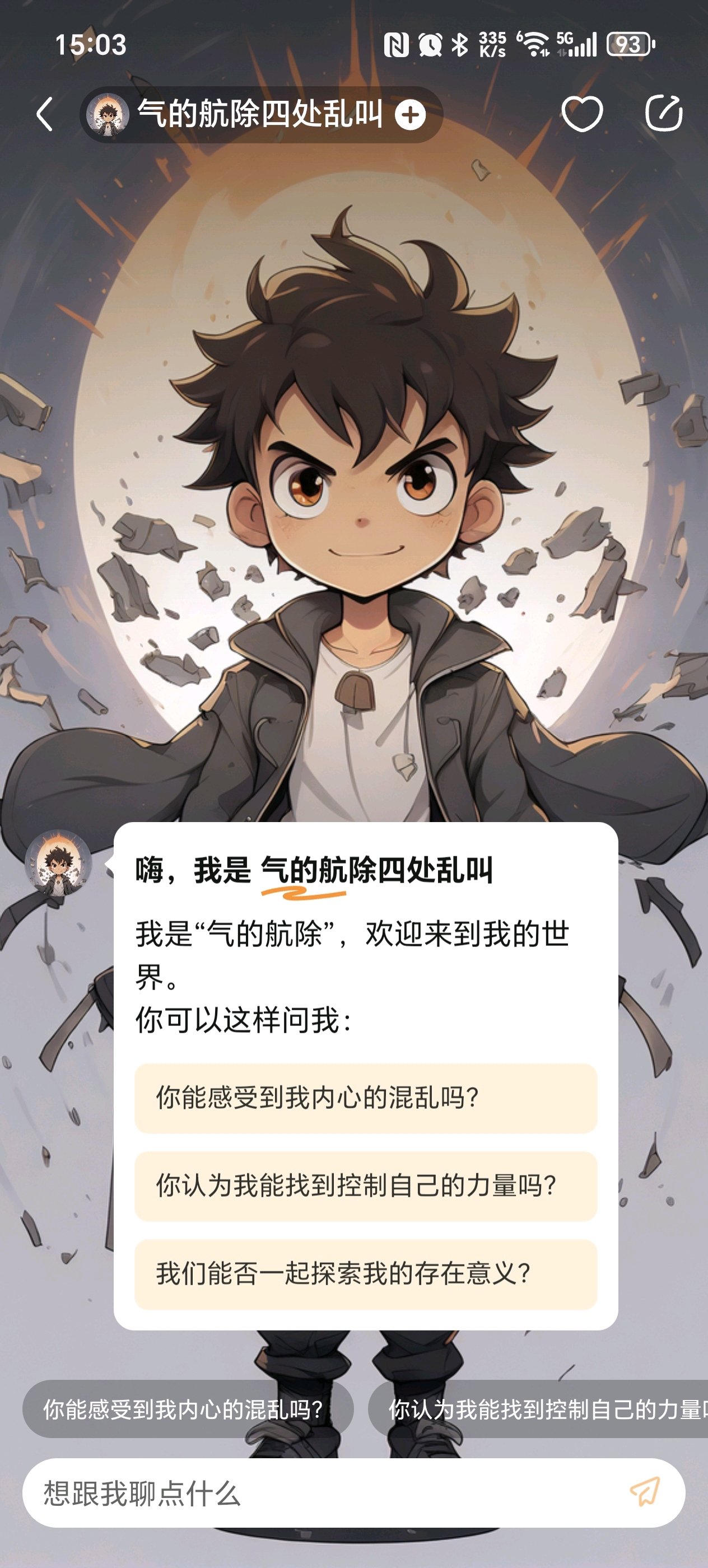
Task: Tap the gray chip 你认为我能找到控制自己的力量
Action: pos(538,1408)
